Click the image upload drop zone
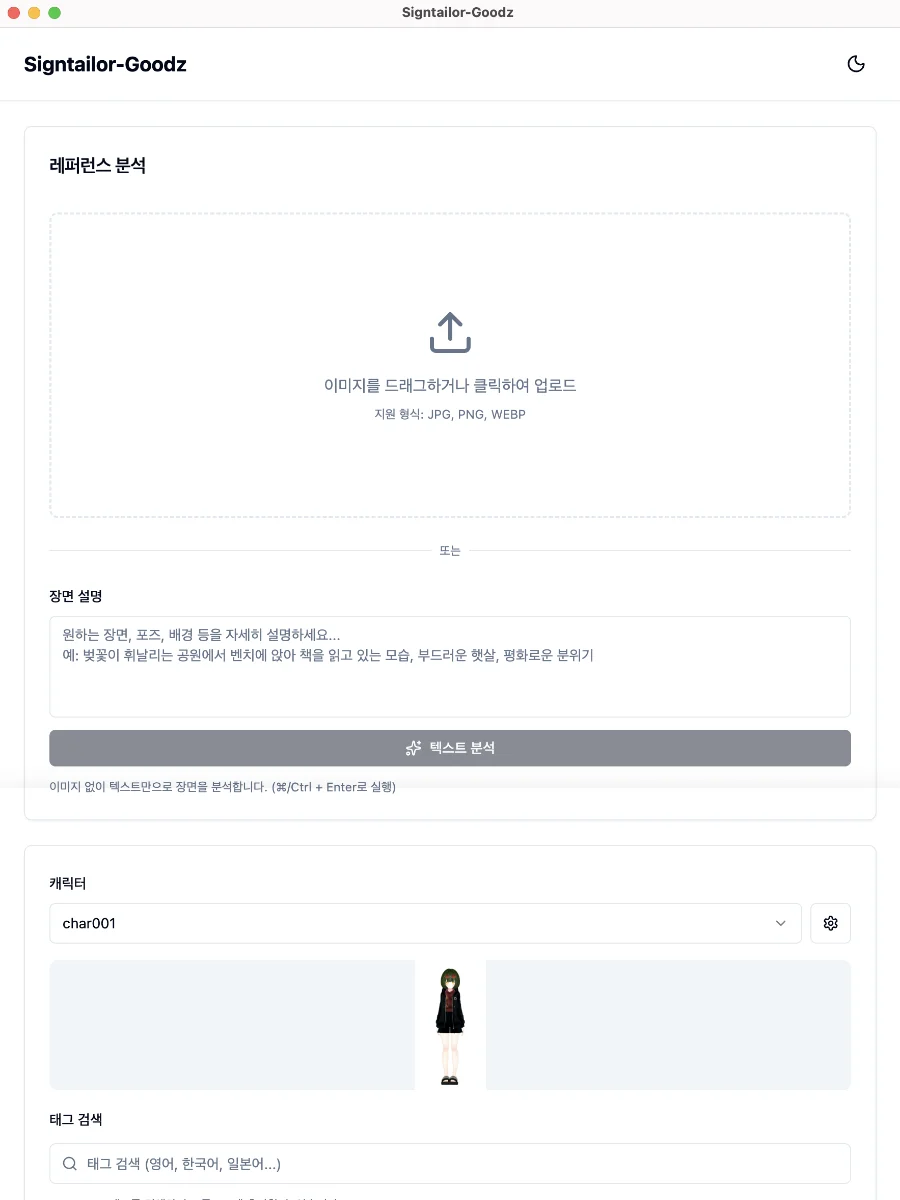 point(450,365)
